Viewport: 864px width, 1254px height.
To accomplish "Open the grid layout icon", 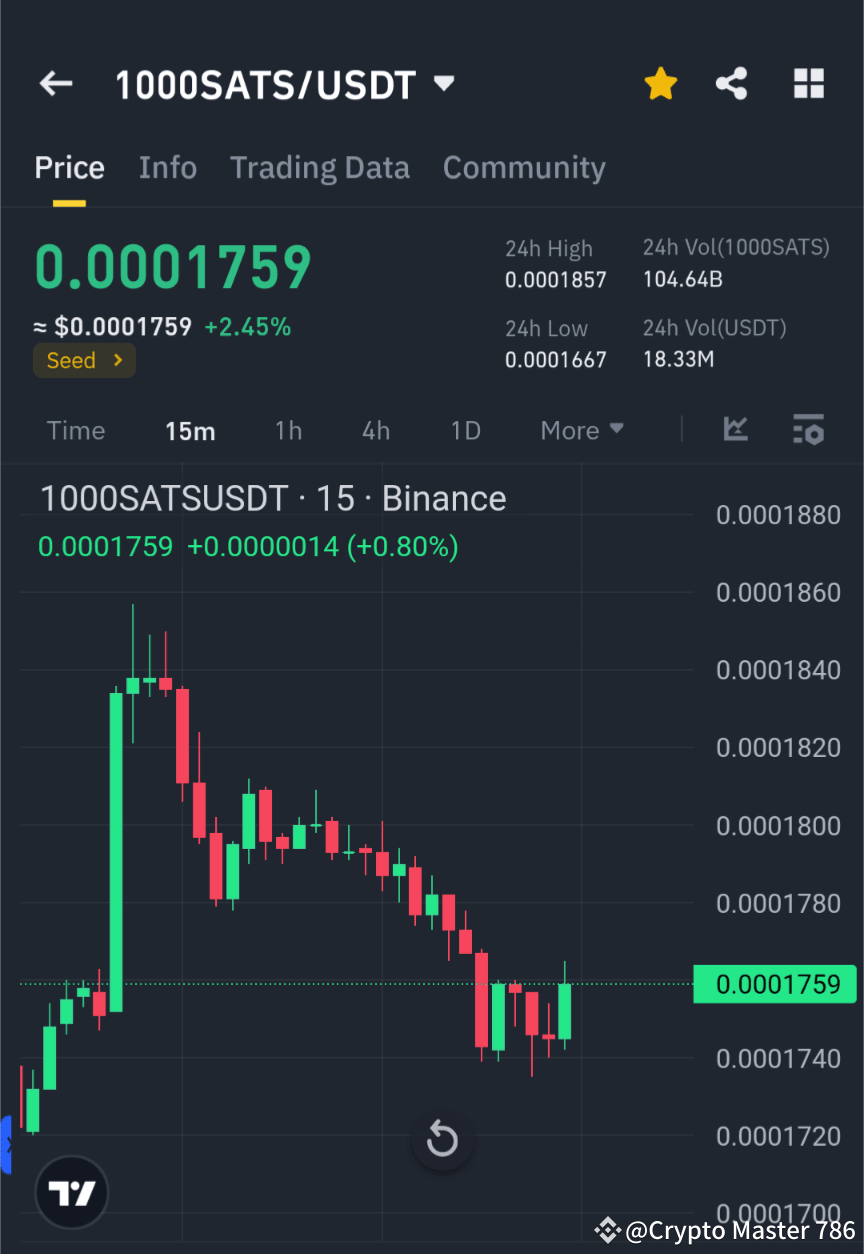I will [808, 83].
